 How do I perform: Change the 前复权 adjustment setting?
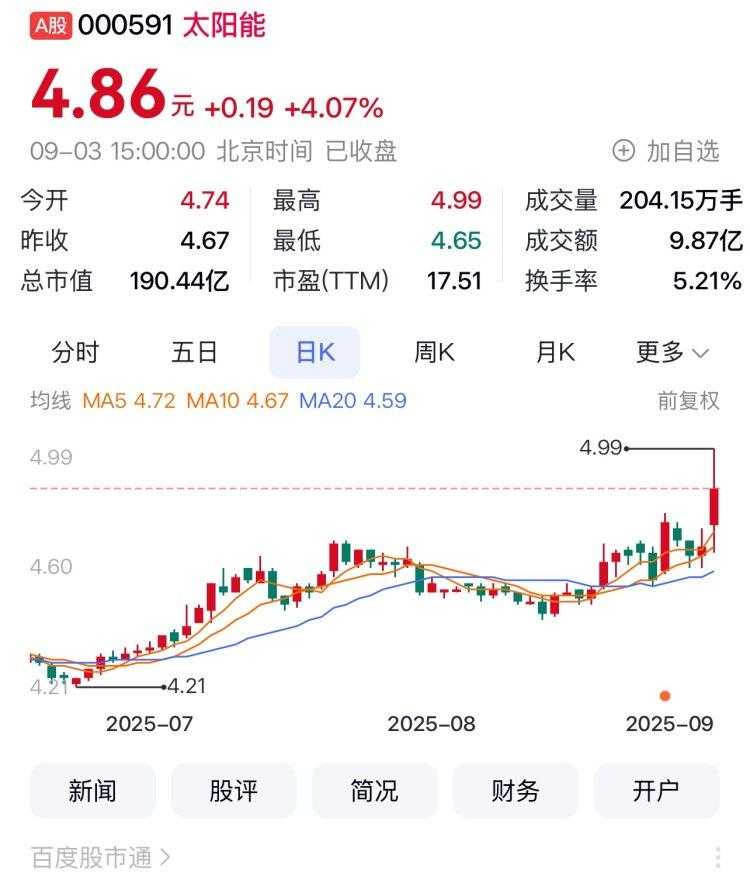[688, 401]
